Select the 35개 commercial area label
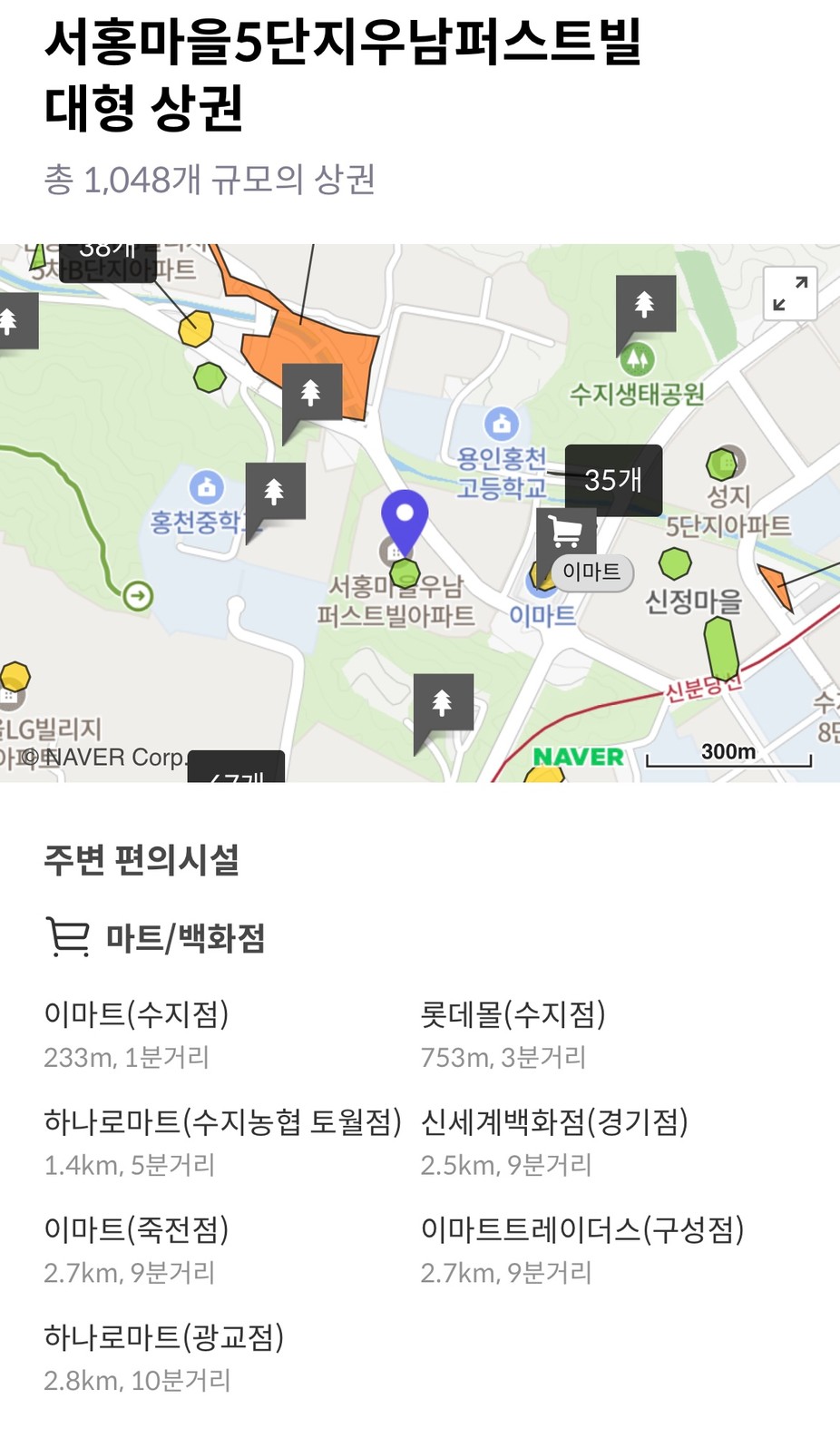This screenshot has height=1448, width=840. (x=613, y=480)
